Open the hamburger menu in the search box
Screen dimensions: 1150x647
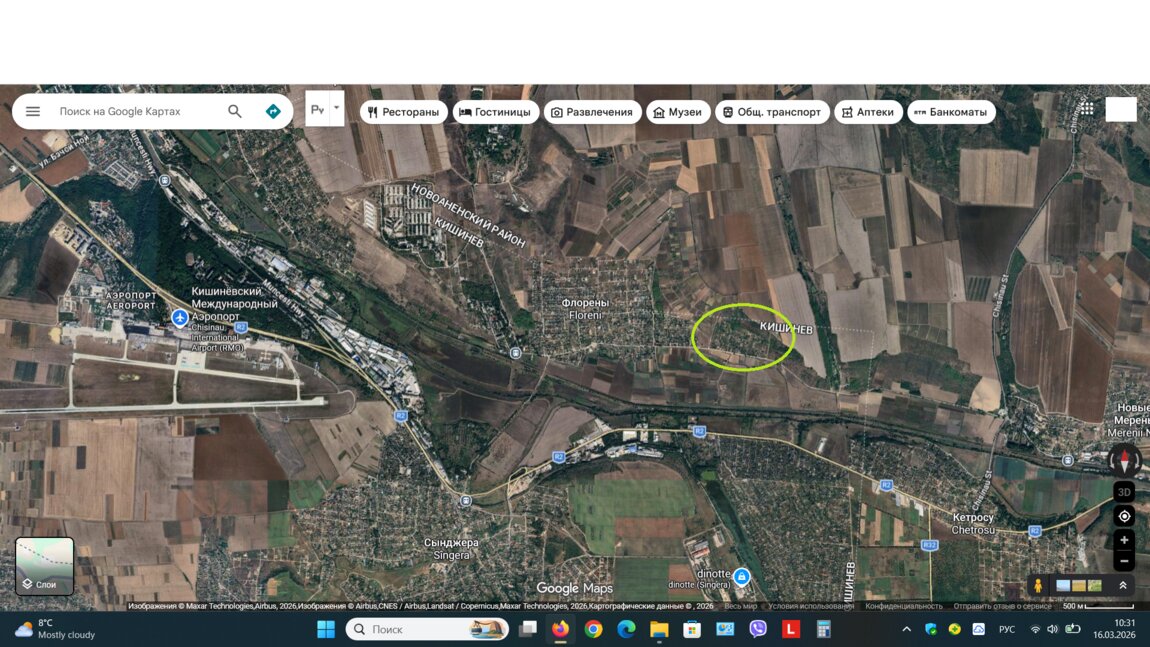point(33,112)
